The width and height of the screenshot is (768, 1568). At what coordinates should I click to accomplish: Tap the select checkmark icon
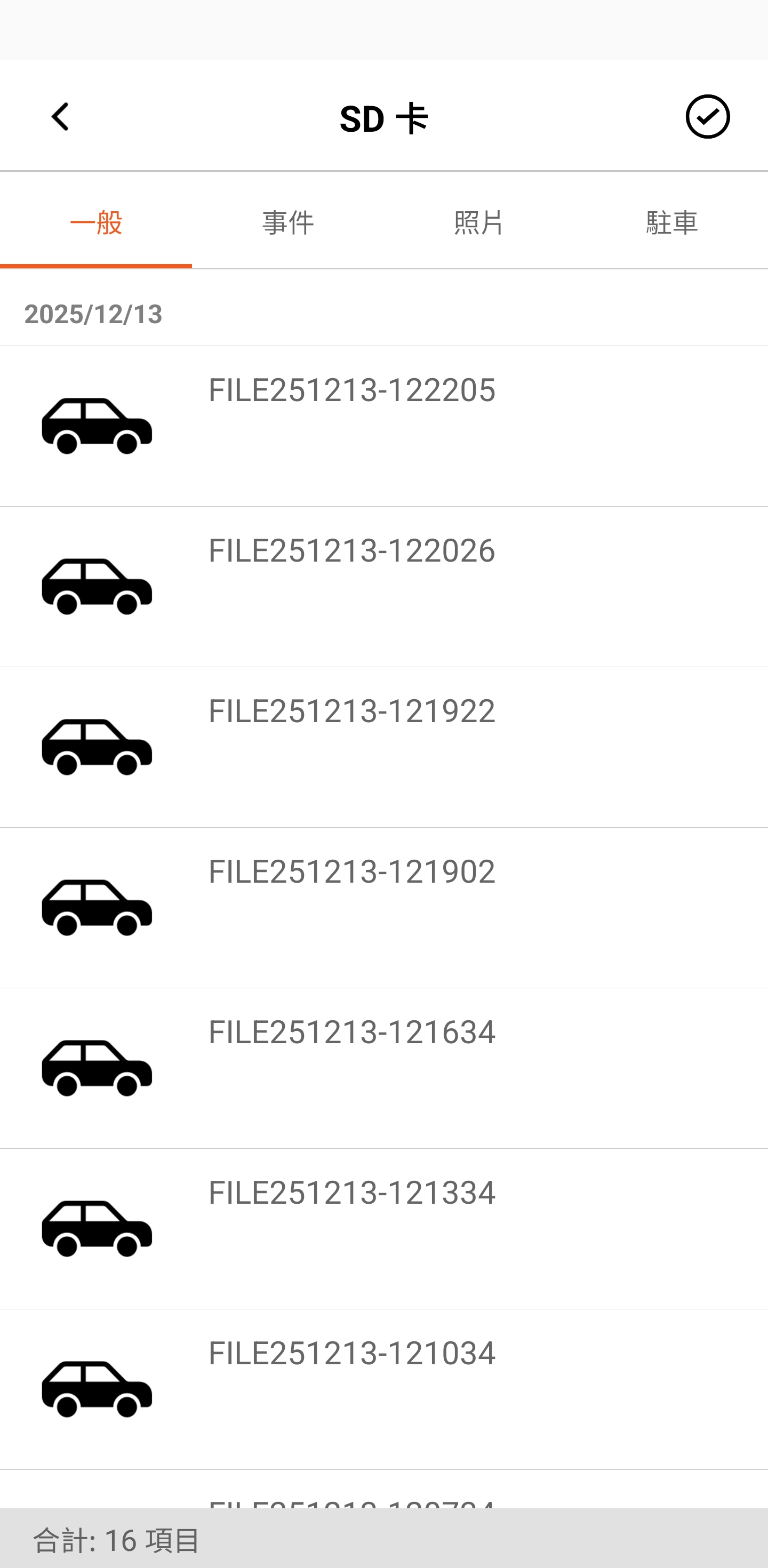point(707,117)
